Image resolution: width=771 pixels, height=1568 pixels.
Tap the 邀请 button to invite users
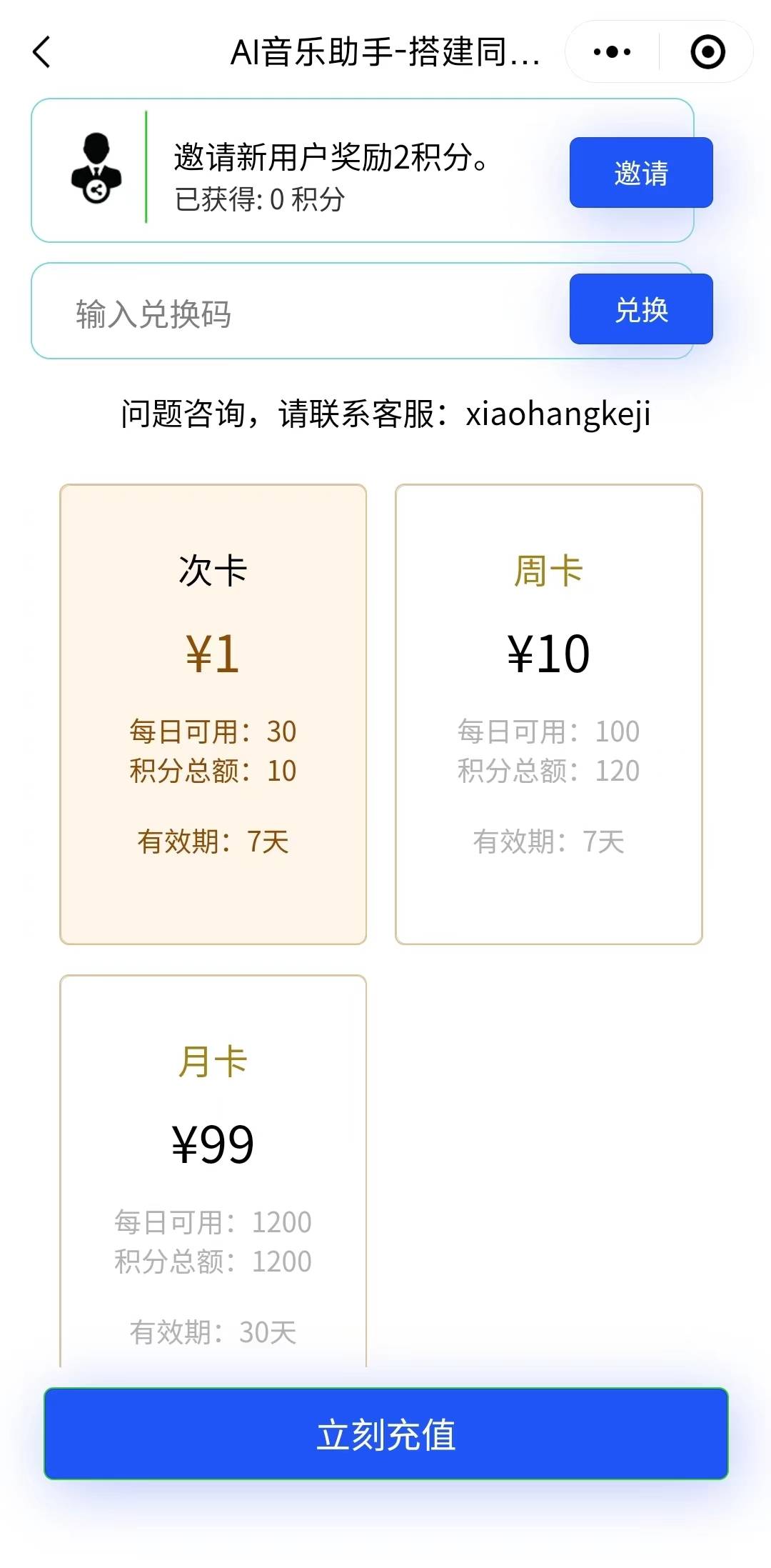pos(640,173)
